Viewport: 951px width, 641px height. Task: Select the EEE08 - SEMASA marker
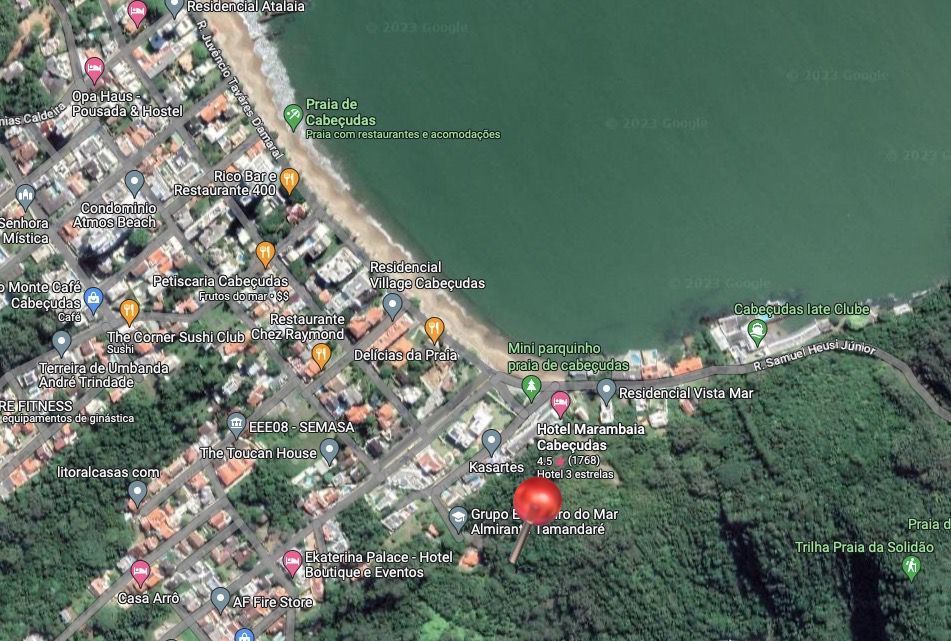point(236,426)
